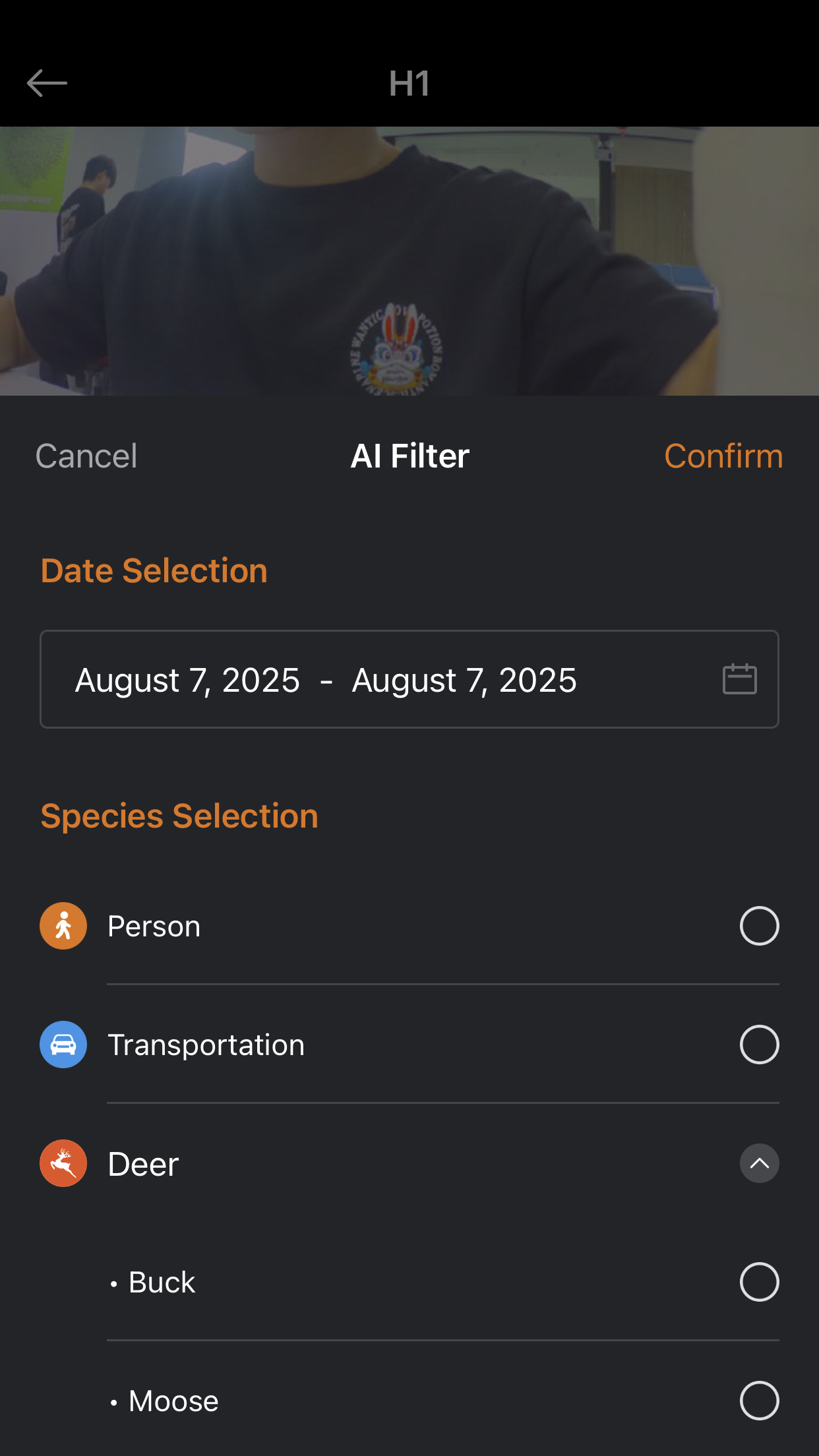The height and width of the screenshot is (1456, 819).
Task: Cancel the AI Filter
Action: (86, 456)
